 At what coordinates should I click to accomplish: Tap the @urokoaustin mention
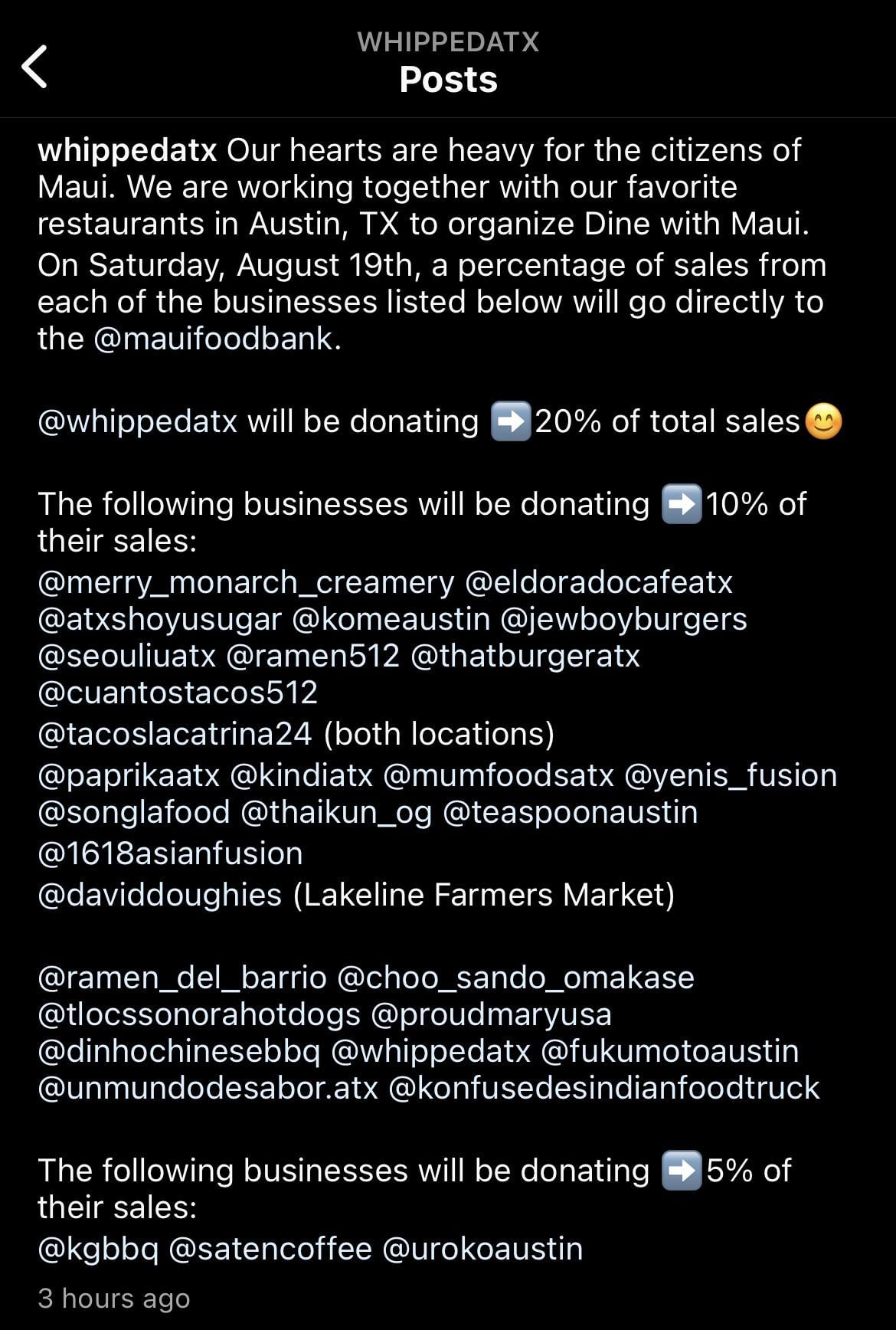click(x=482, y=1250)
